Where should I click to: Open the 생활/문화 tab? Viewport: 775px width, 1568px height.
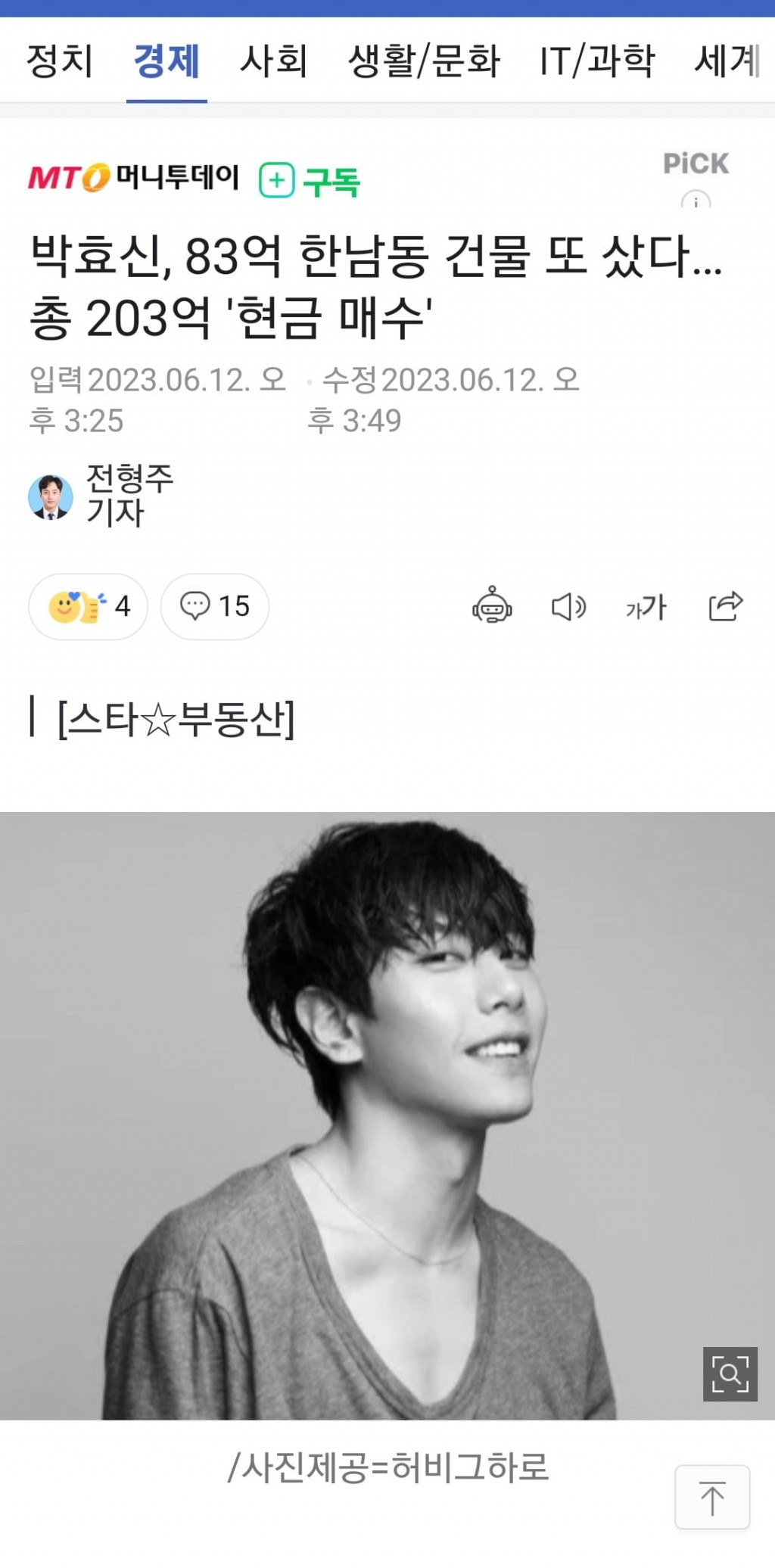point(424,61)
